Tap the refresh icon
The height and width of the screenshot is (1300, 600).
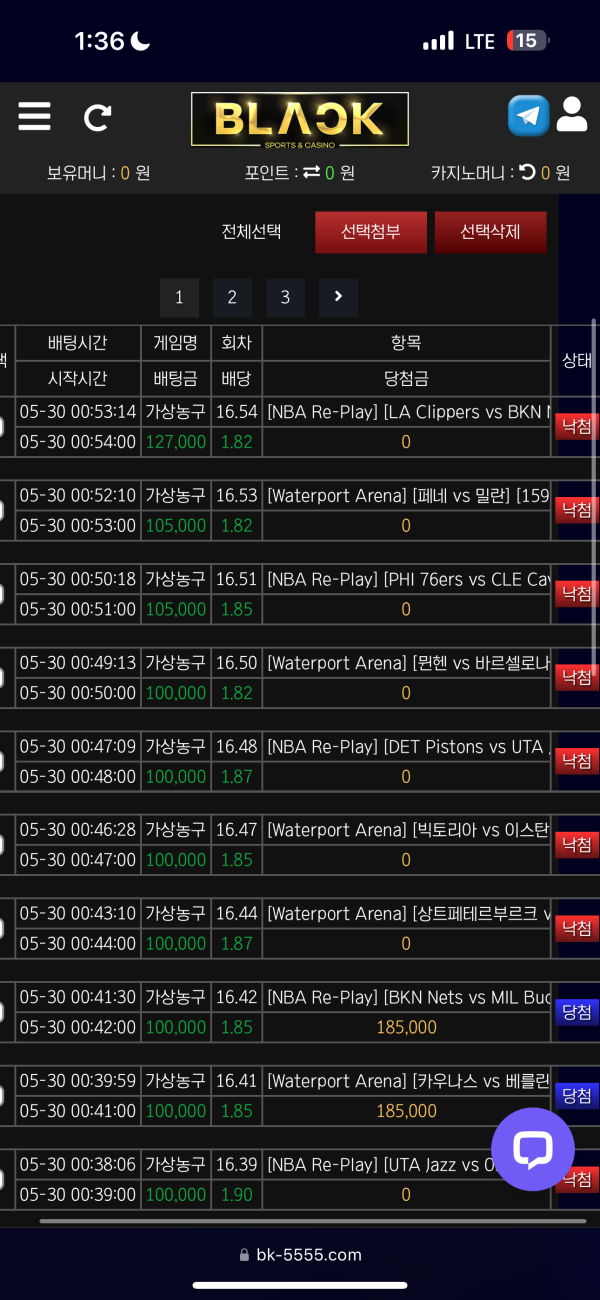click(97, 118)
